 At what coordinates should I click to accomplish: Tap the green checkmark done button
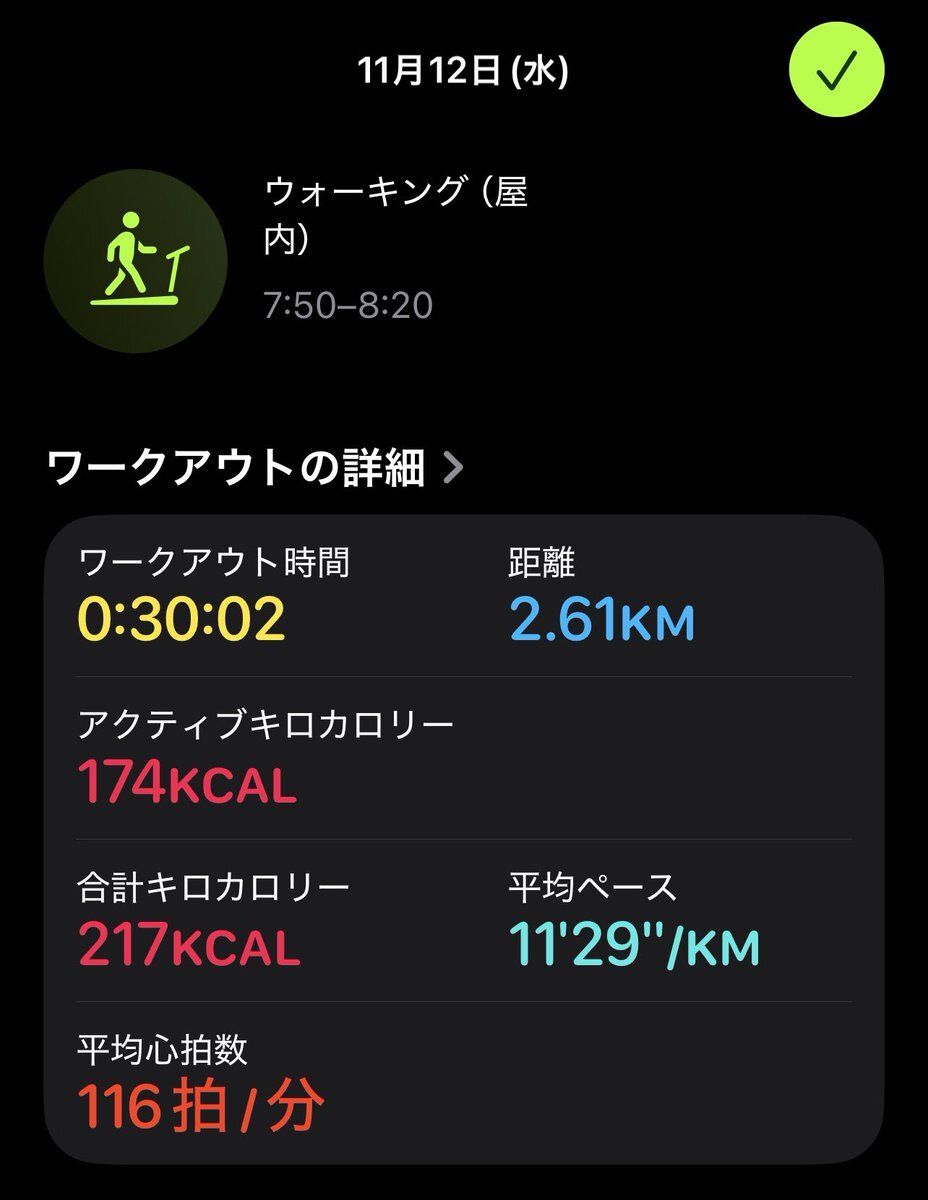point(837,72)
